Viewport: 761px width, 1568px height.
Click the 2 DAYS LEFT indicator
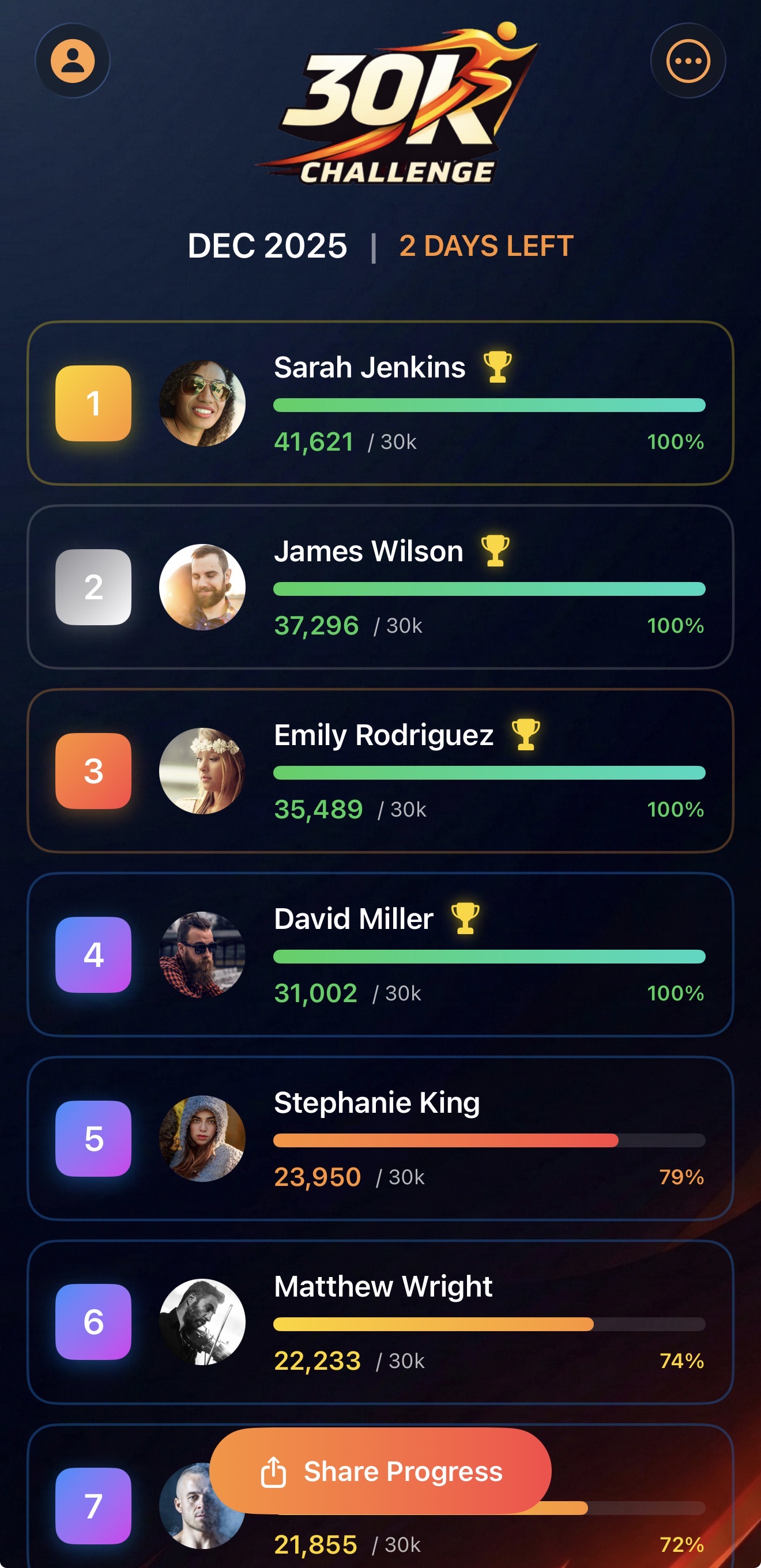click(x=485, y=246)
